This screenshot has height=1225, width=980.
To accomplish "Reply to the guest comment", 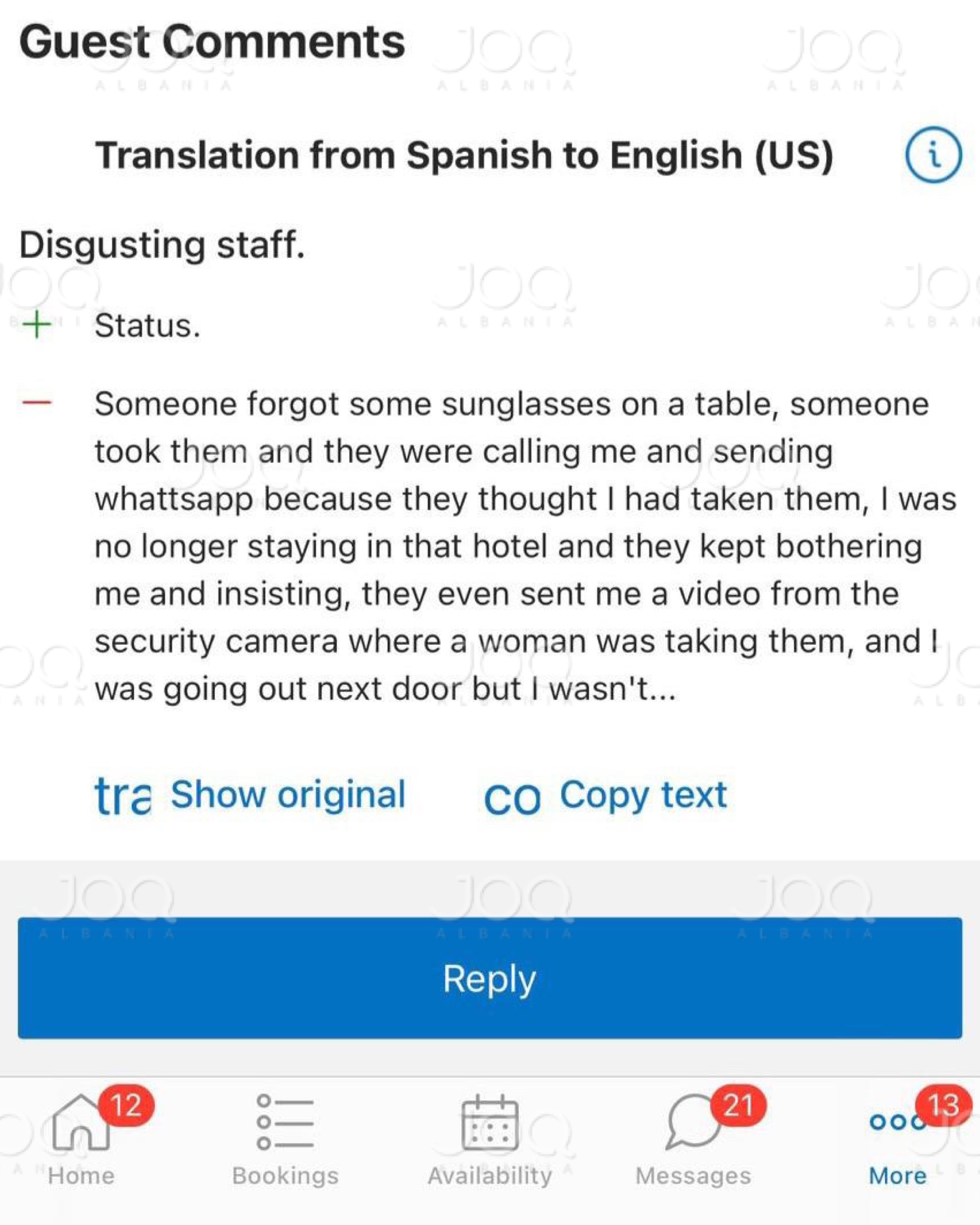I will (489, 978).
